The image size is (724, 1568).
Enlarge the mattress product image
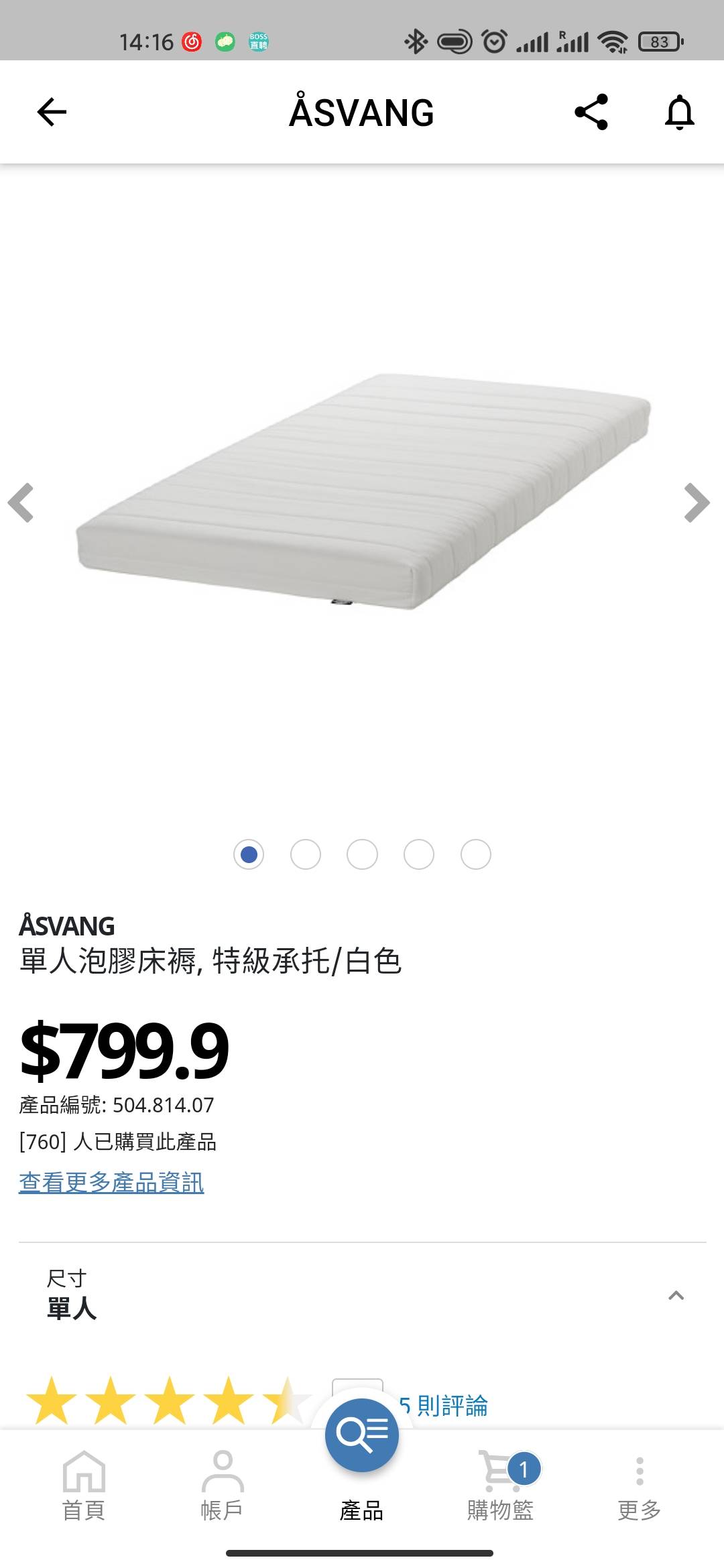point(362,493)
